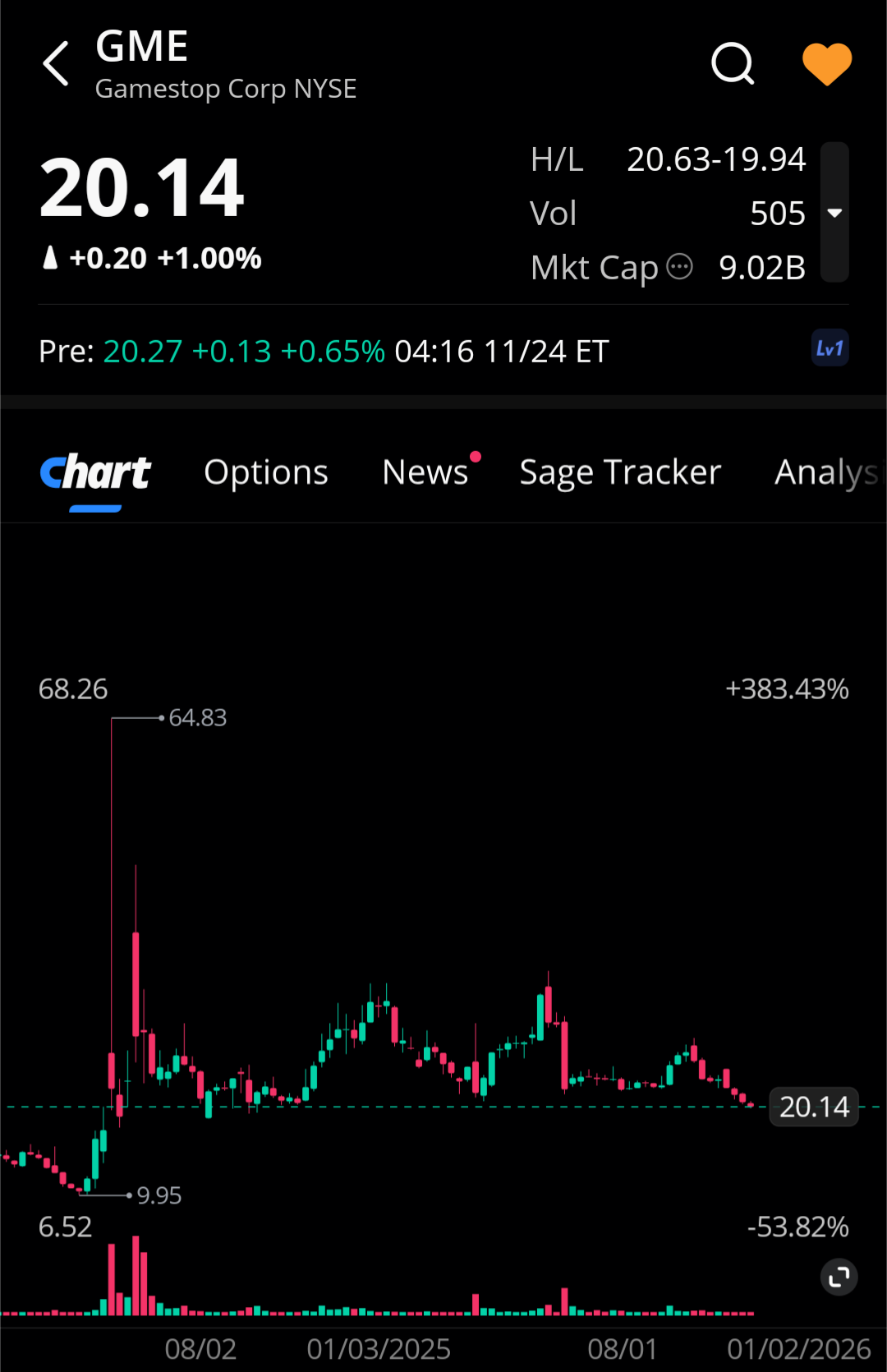Open the Mkt Cap info bubble
The height and width of the screenshot is (1372, 887).
(x=679, y=267)
